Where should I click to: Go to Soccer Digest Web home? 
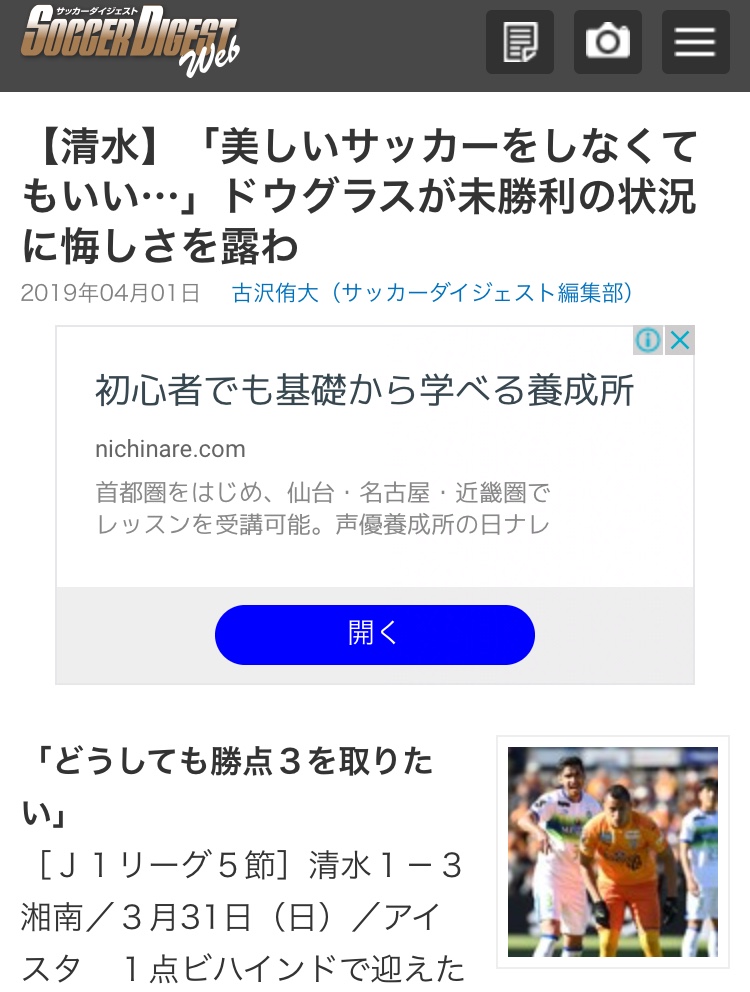(130, 40)
